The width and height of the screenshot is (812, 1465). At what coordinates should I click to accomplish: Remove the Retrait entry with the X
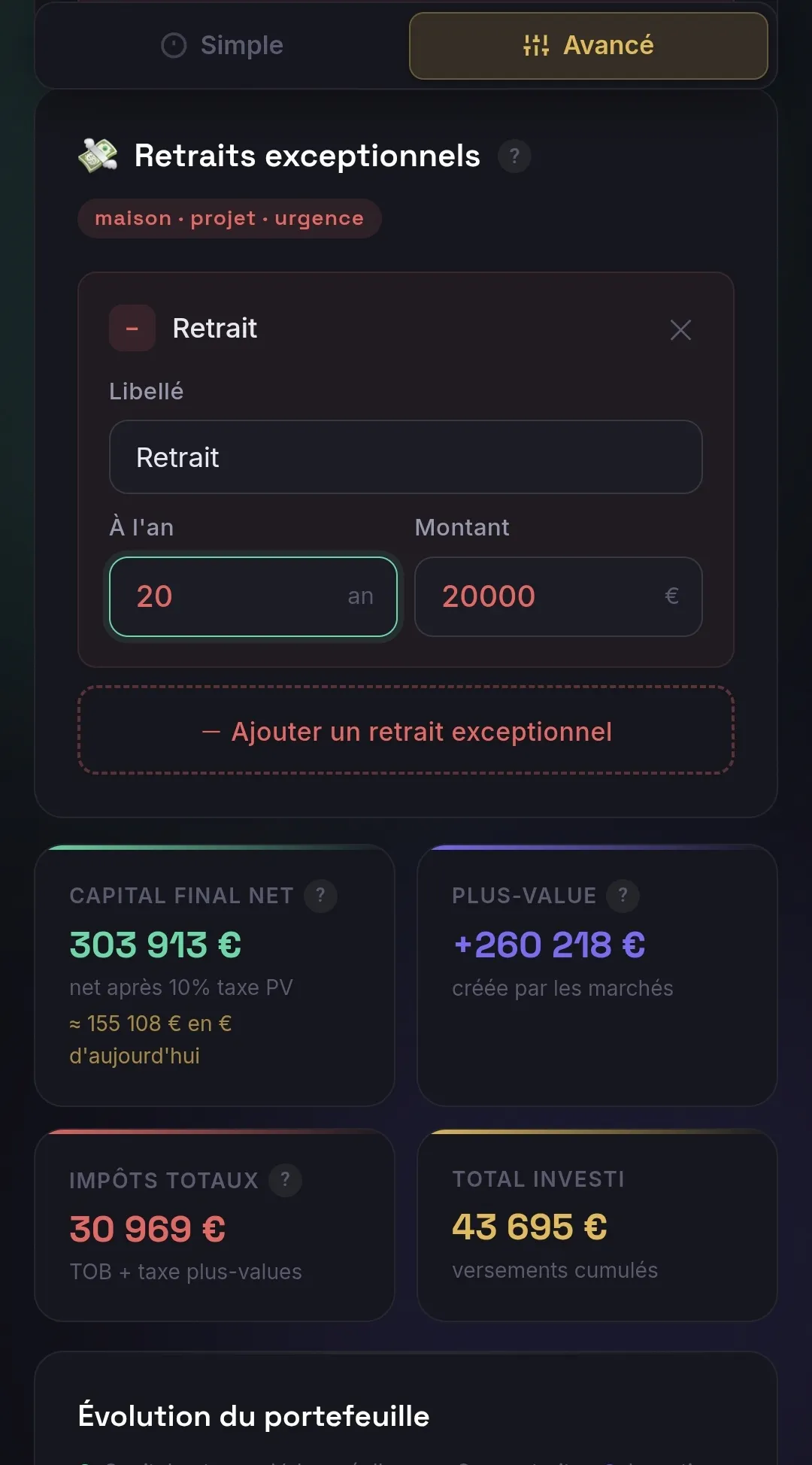tap(680, 329)
